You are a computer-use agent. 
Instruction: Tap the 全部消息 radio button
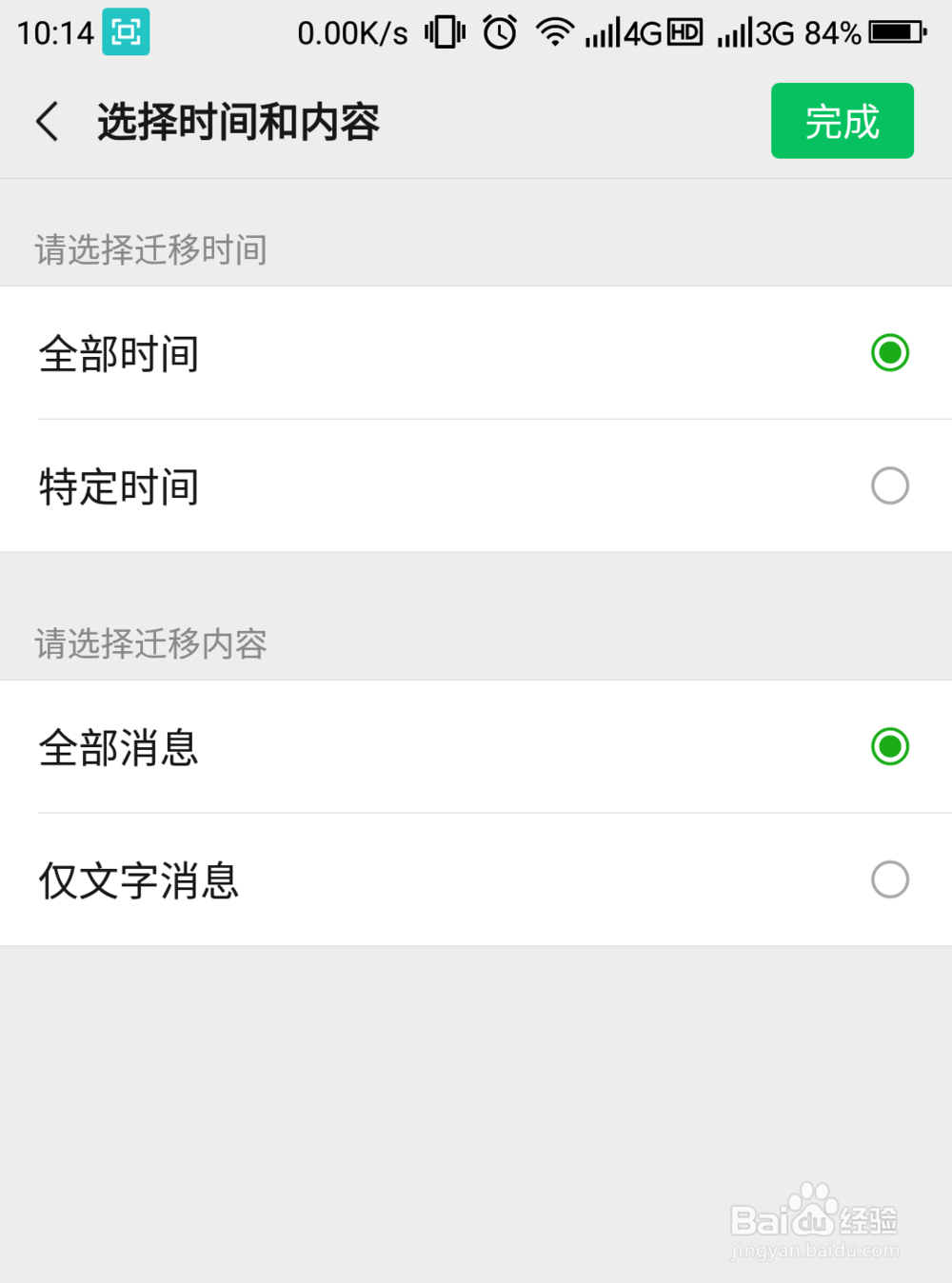click(x=889, y=748)
